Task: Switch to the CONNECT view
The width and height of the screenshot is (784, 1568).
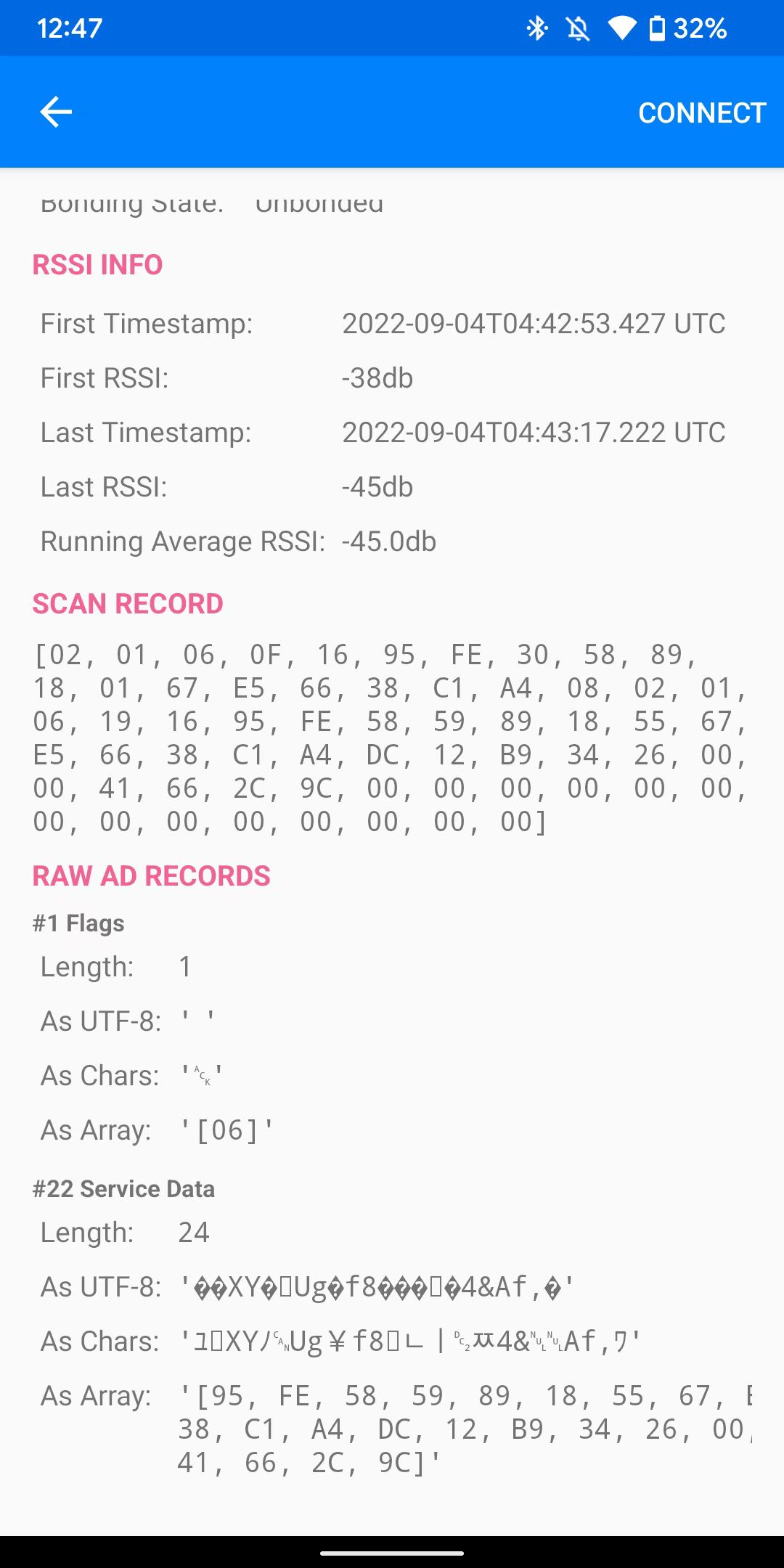Action: (701, 112)
